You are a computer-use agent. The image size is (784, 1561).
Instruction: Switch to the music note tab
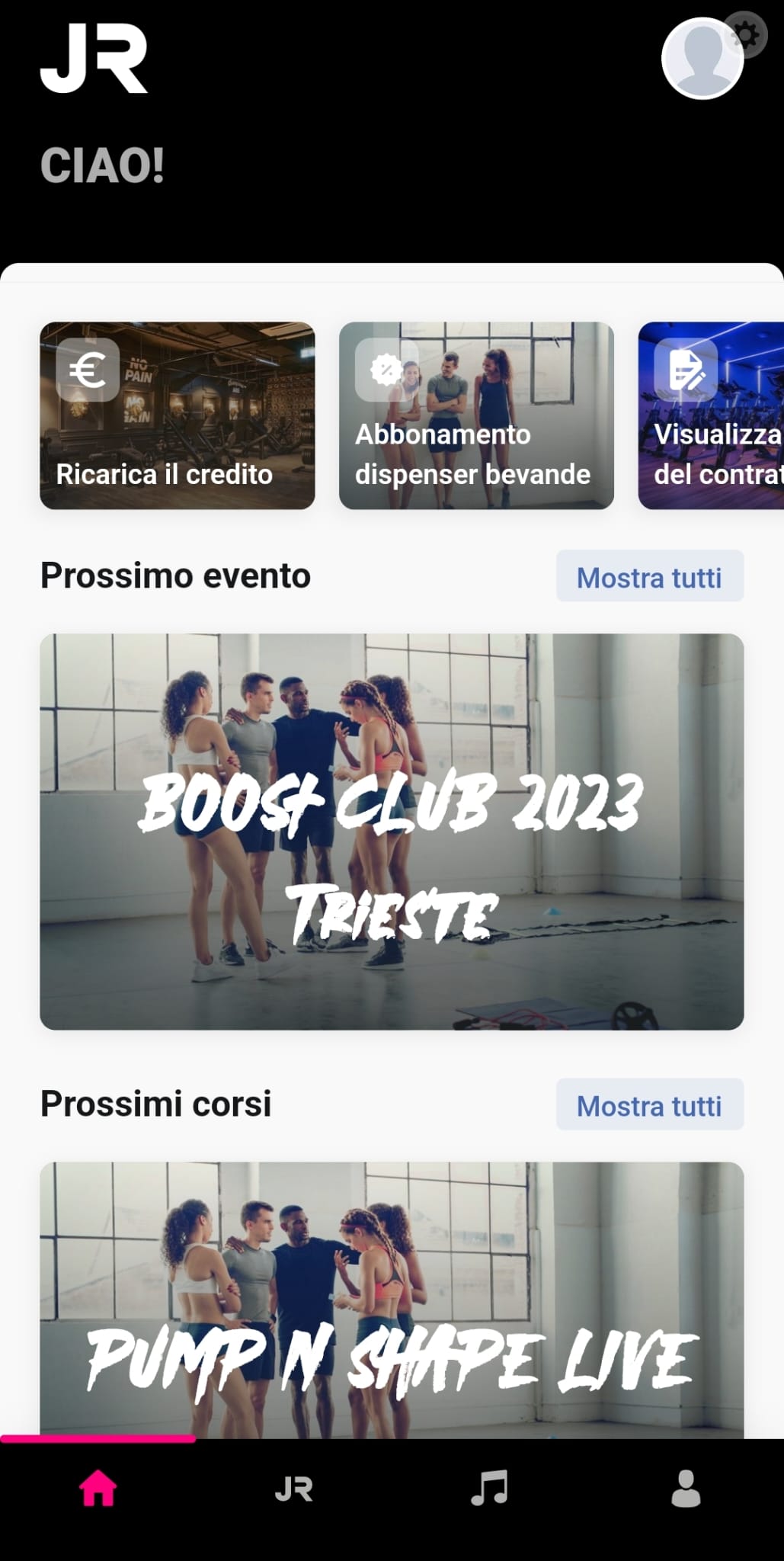489,1488
